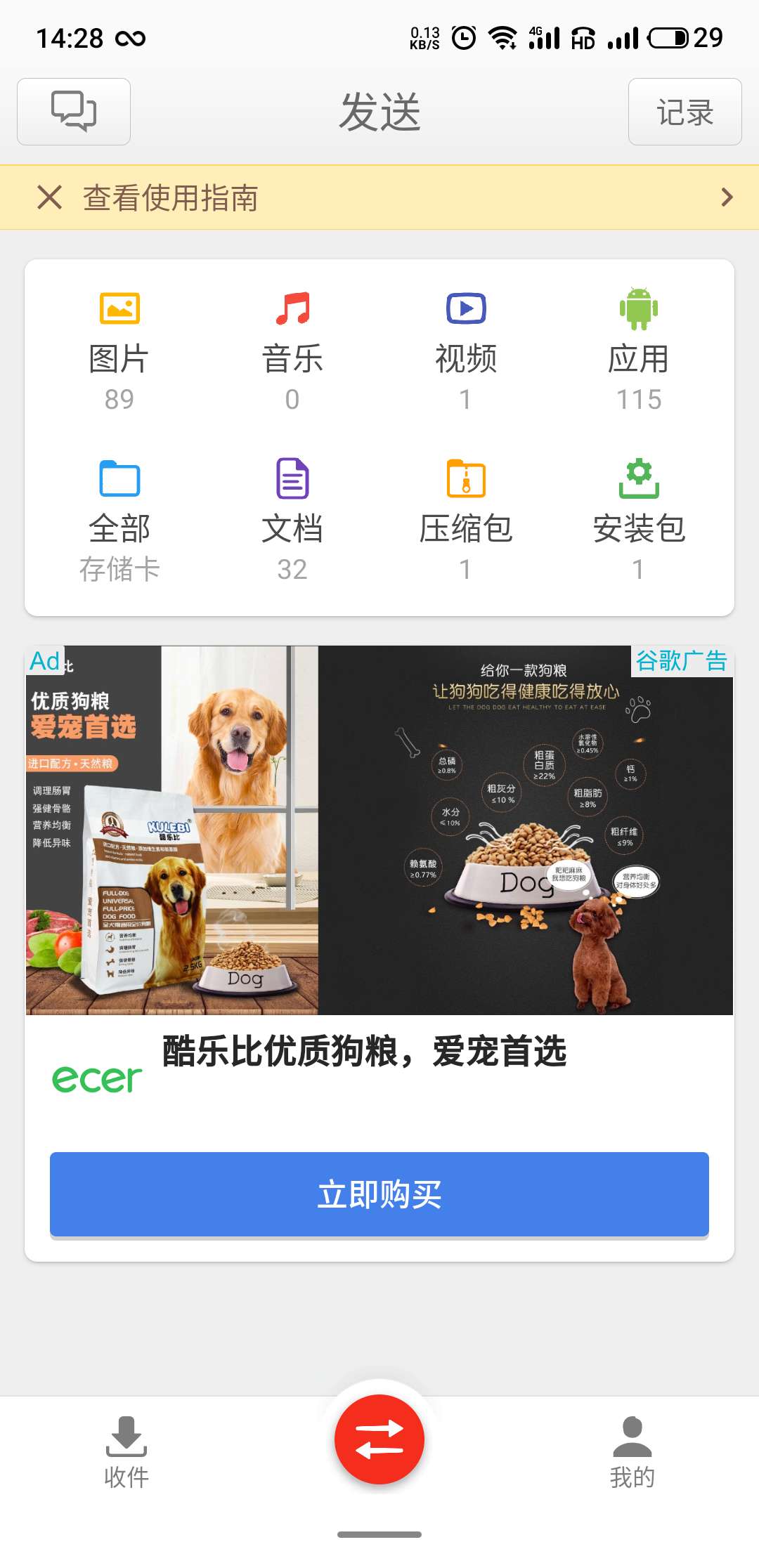Open the usage guide via banner arrow
Screen dimensions: 759x1568
tap(727, 197)
